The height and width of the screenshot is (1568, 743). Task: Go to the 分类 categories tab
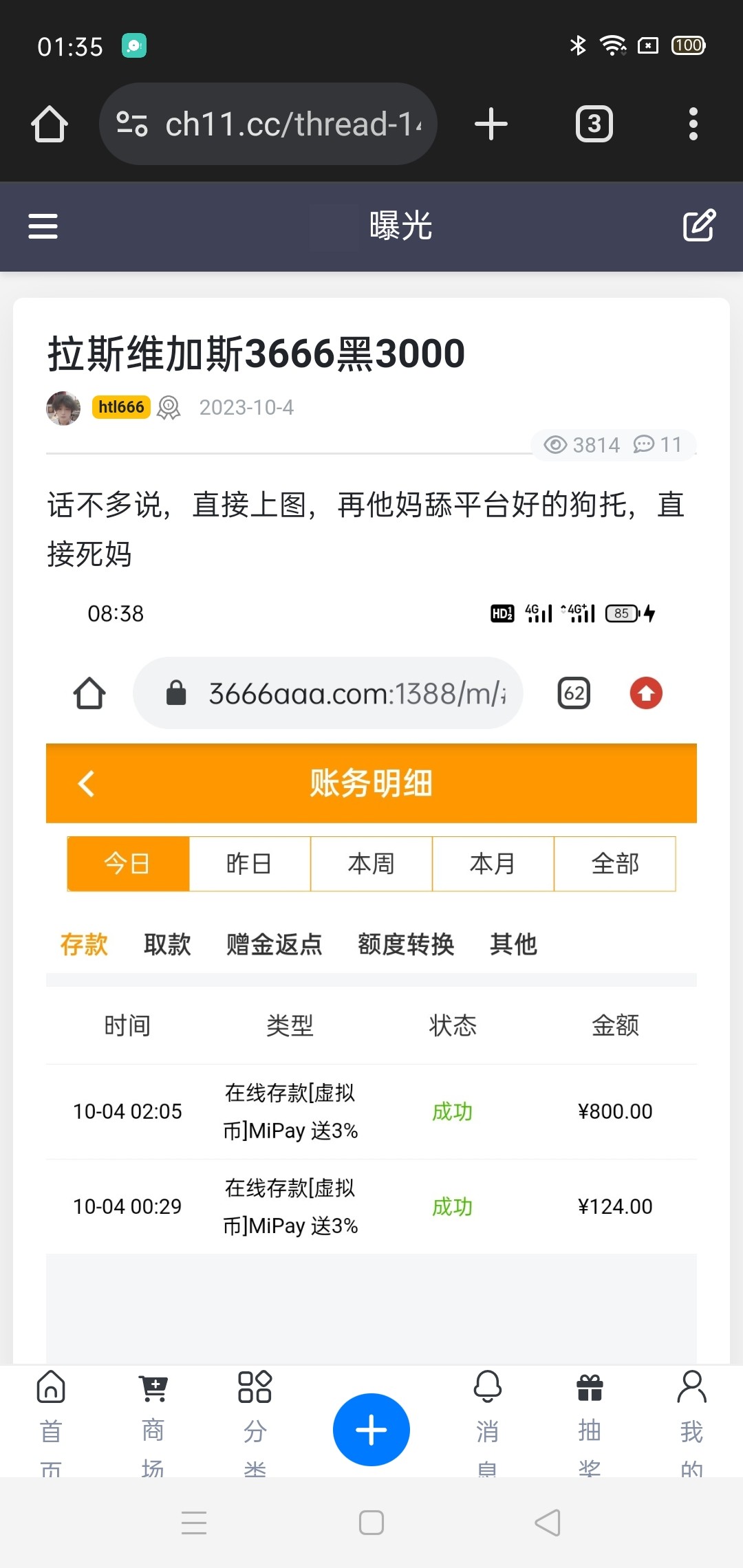point(255,1418)
